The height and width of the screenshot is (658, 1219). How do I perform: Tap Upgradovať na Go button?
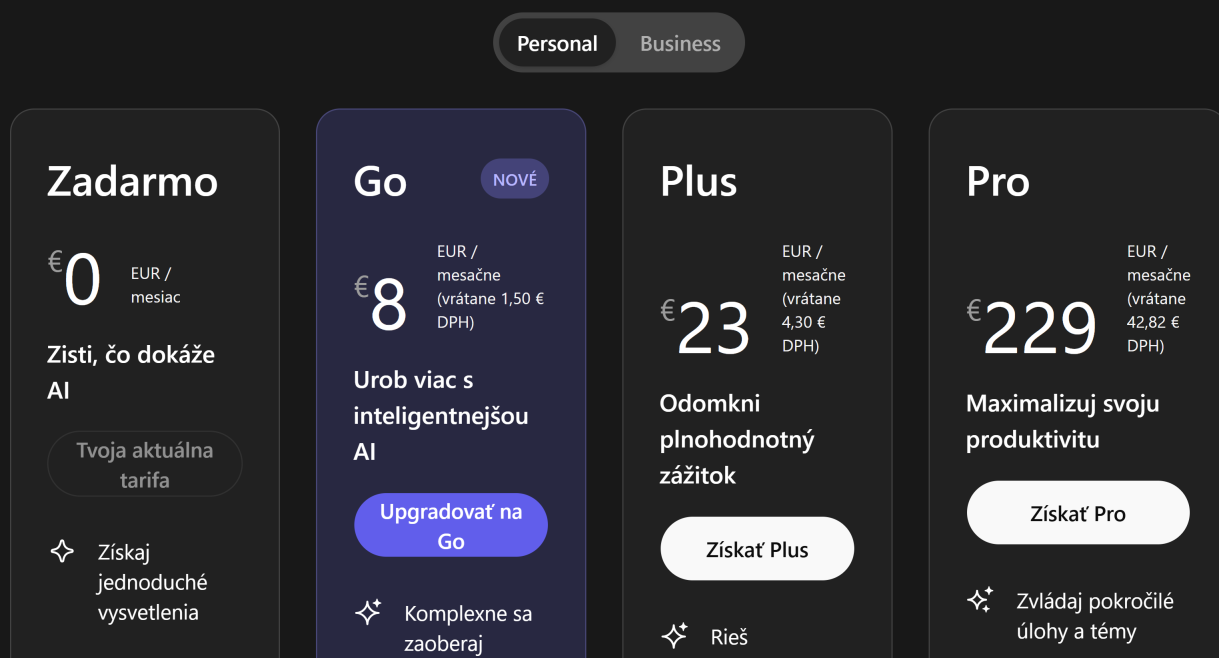click(x=451, y=525)
